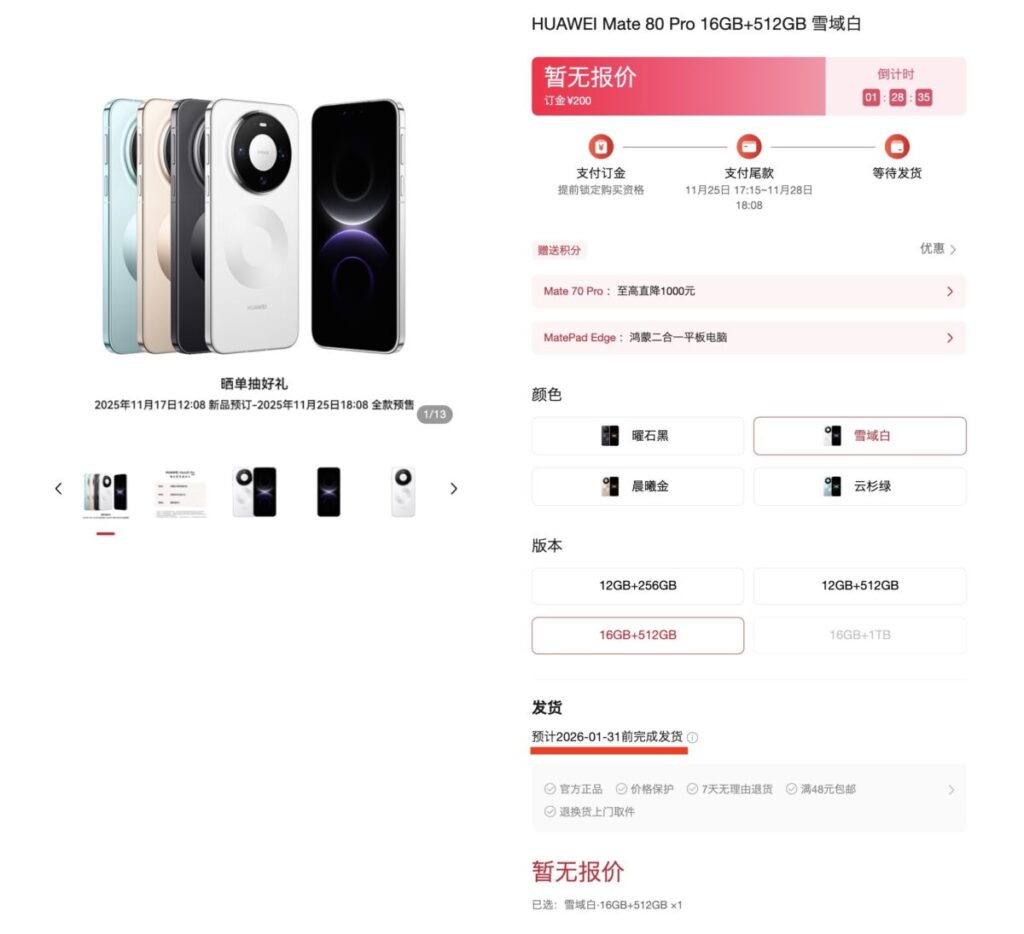Pick the 16GB+512GB version

point(637,635)
